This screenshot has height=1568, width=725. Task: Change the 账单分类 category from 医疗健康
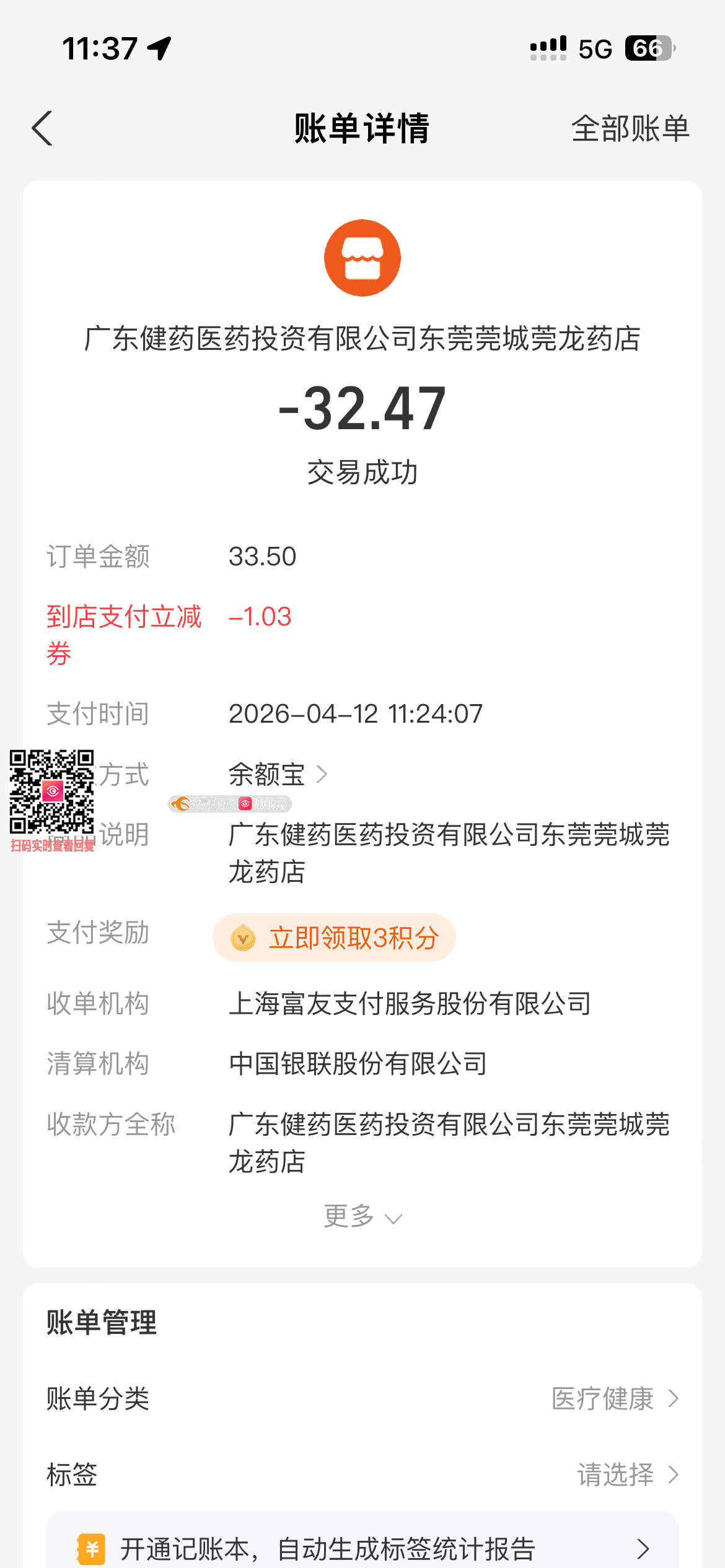point(613,1399)
